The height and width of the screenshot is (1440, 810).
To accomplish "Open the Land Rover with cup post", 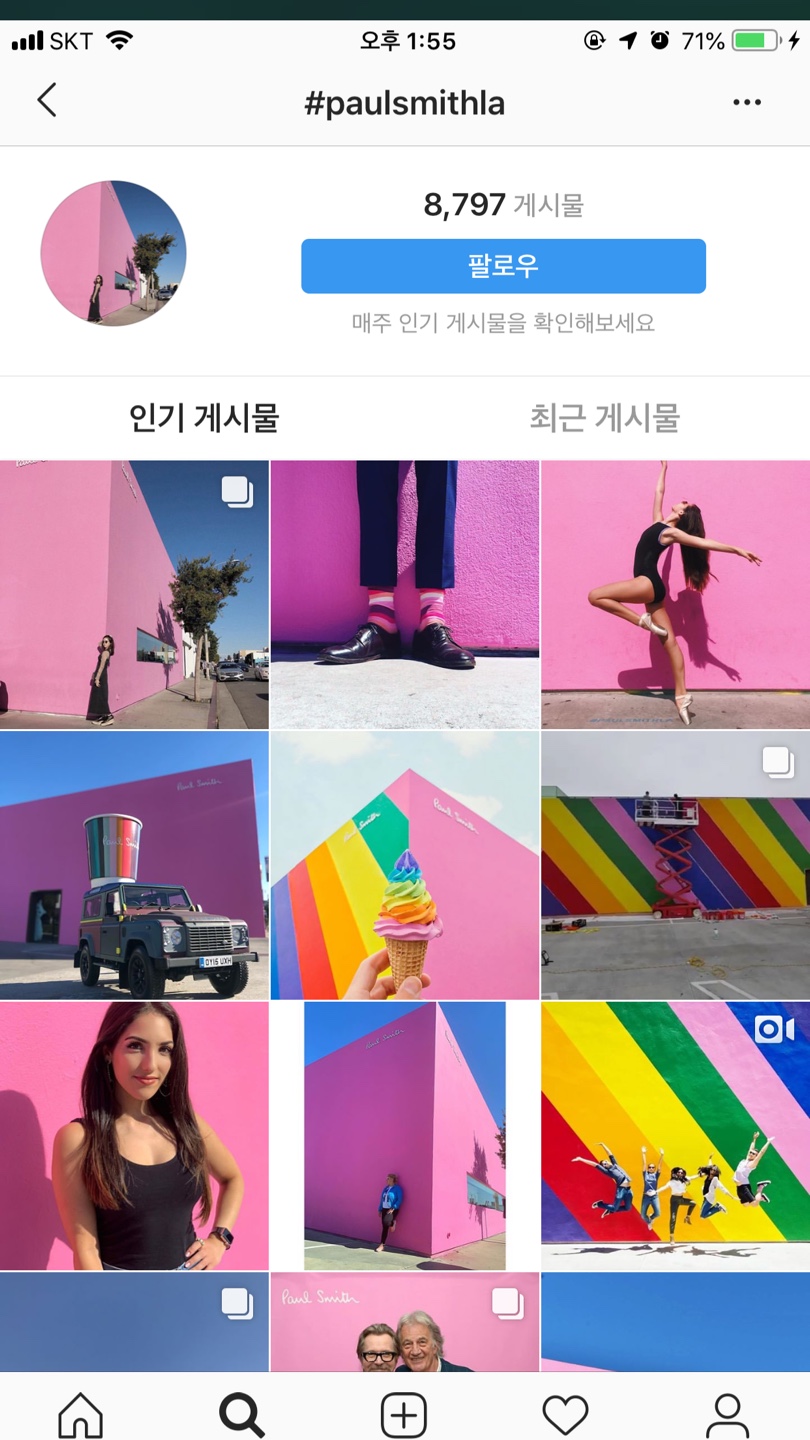I will 134,865.
